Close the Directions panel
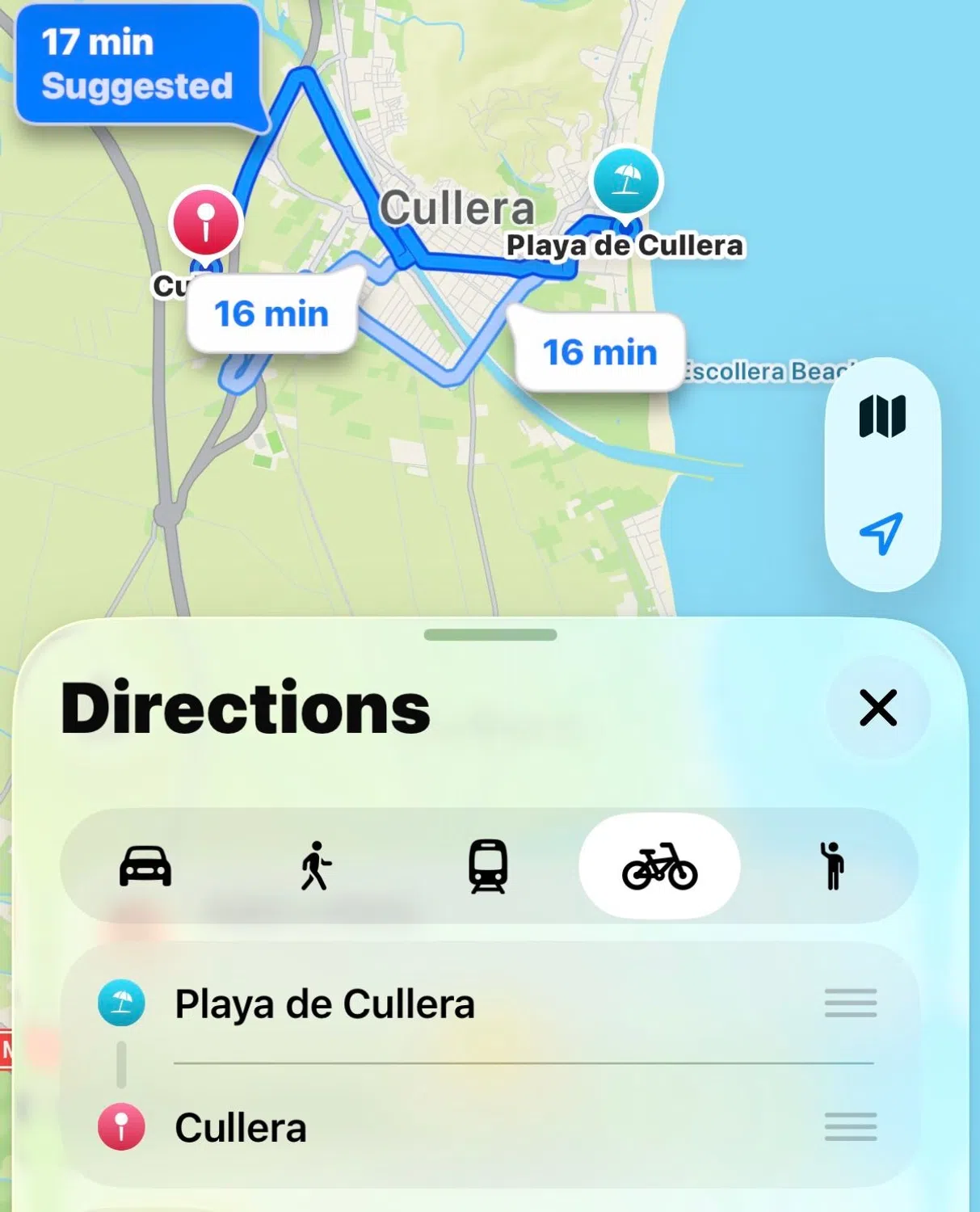The image size is (980, 1212). coord(877,708)
